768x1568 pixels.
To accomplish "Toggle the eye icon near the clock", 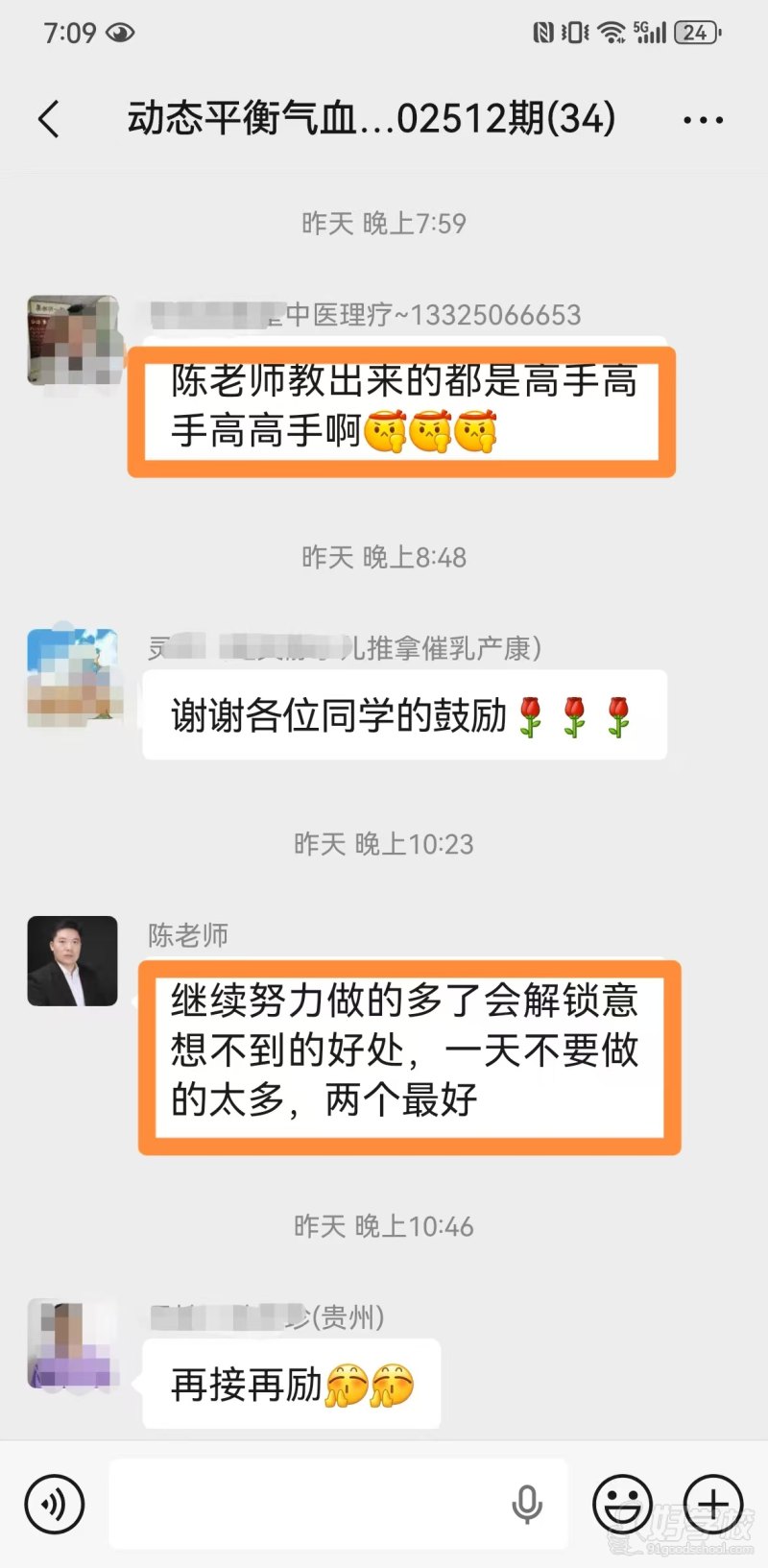I will tap(119, 33).
